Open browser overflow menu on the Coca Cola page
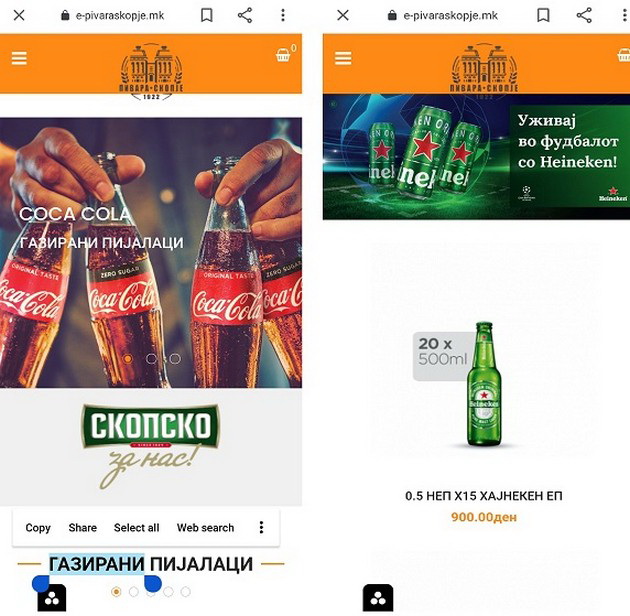 283,15
